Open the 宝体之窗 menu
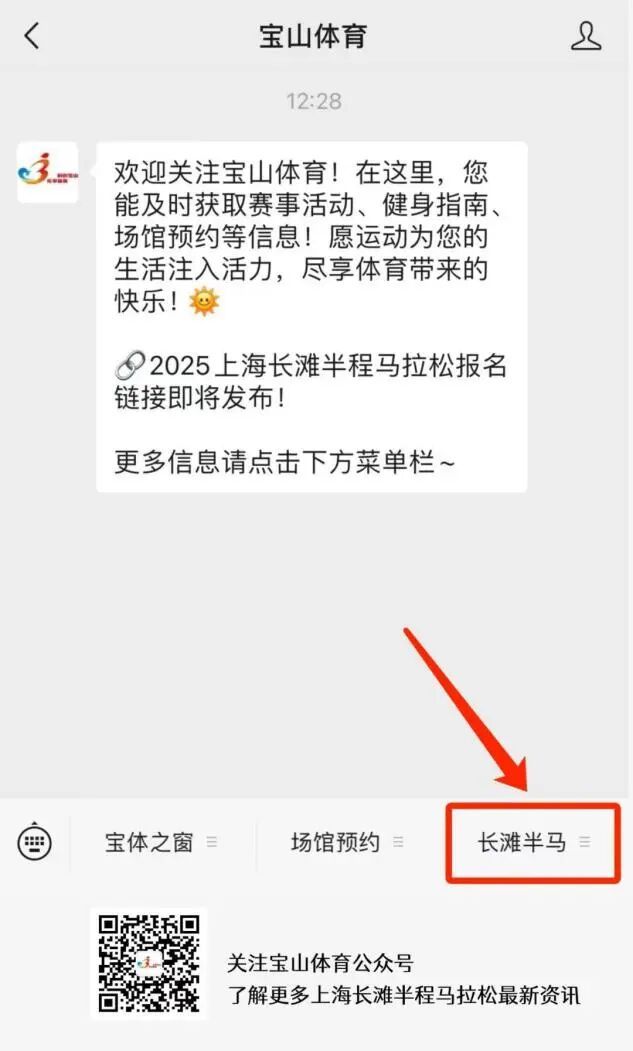 162,843
